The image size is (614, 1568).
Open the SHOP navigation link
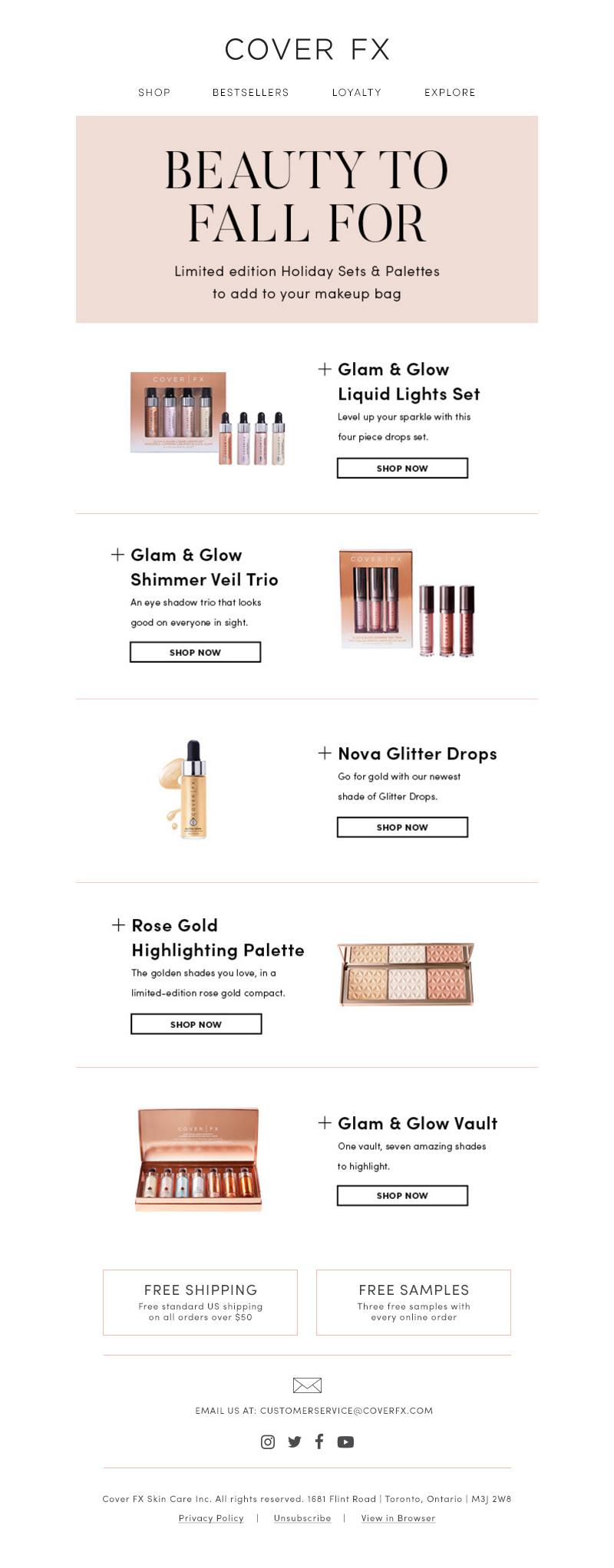click(154, 92)
